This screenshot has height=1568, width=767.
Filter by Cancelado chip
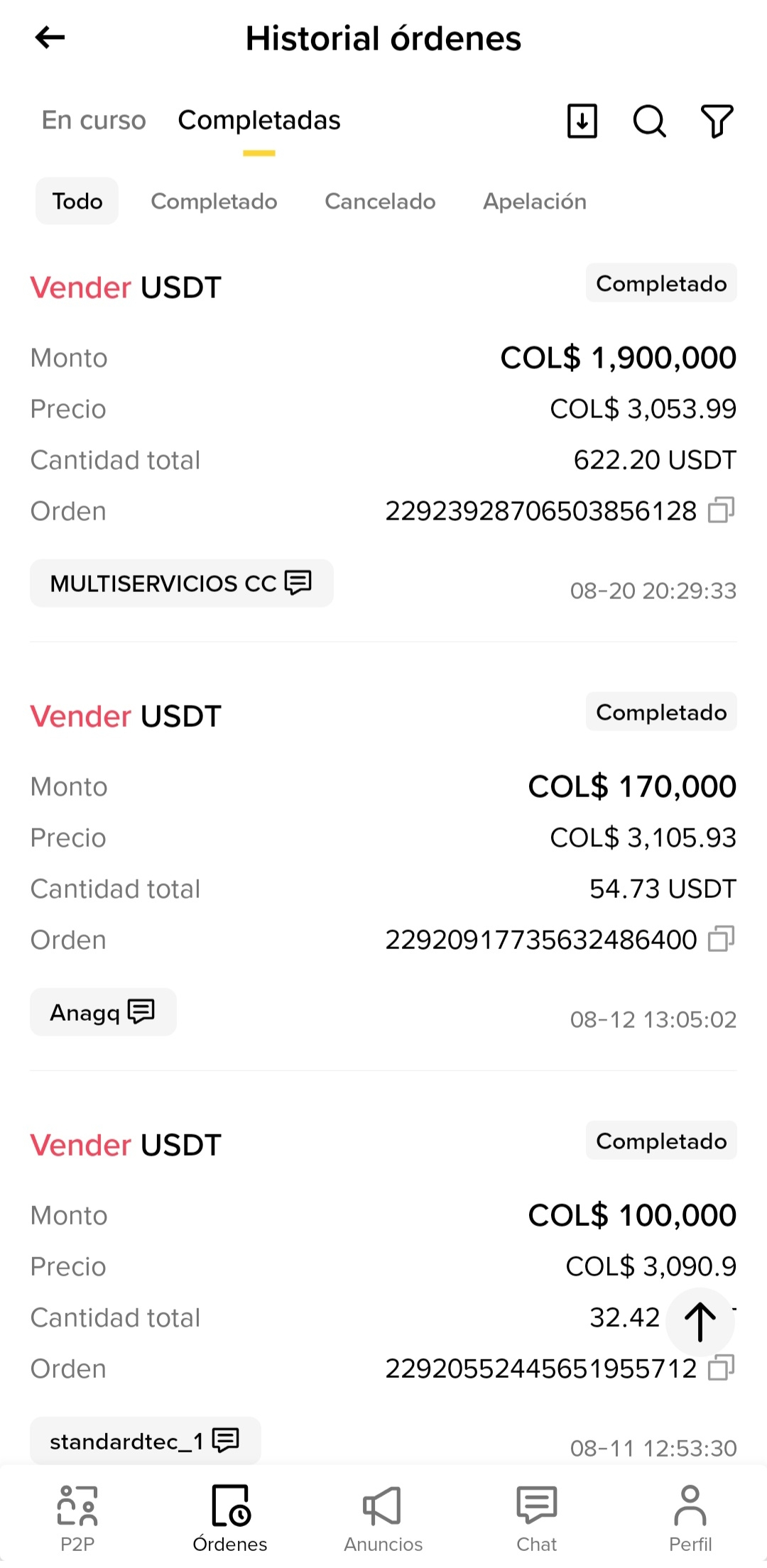[x=380, y=201]
